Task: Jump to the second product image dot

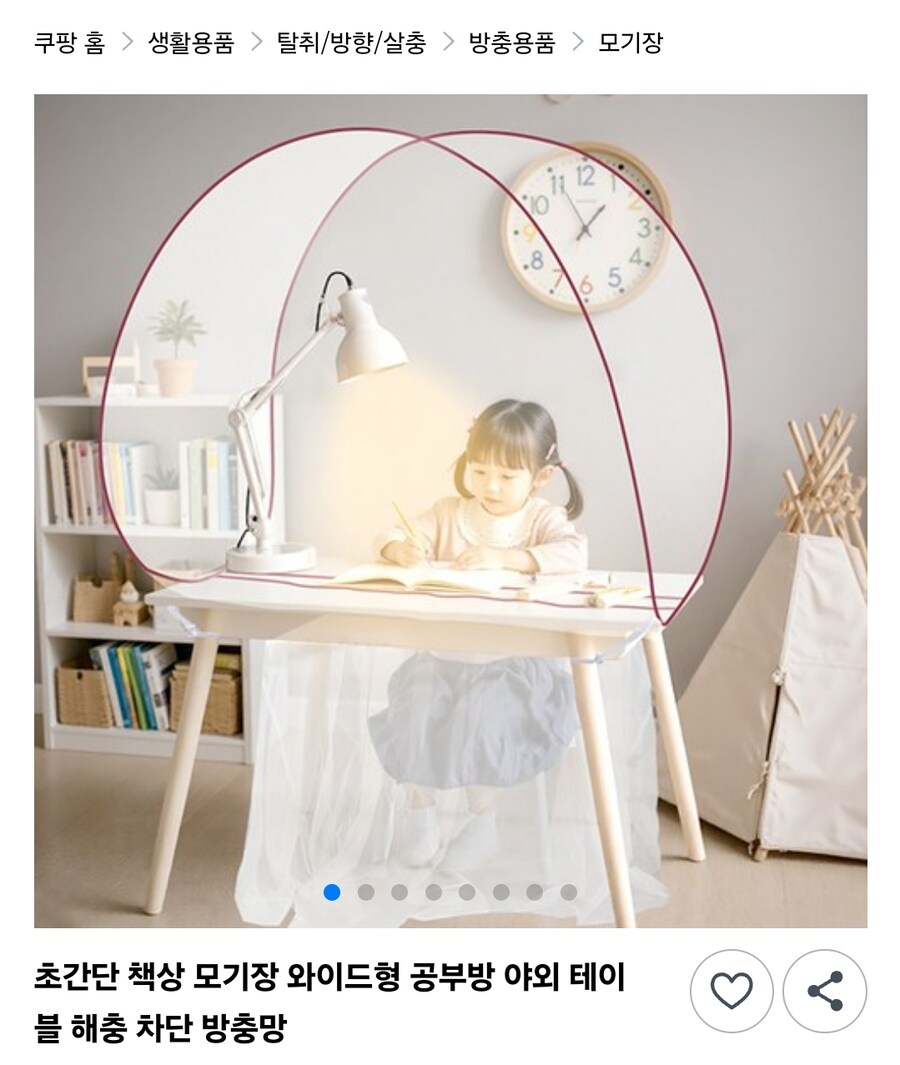Action: [366, 892]
